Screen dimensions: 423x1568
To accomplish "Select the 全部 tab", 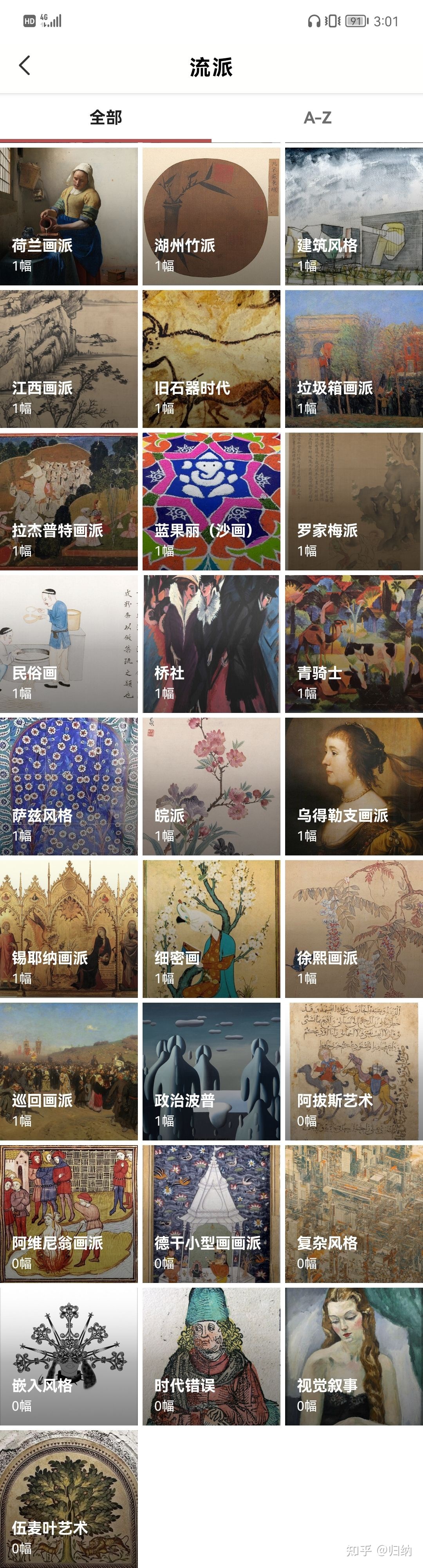I will [105, 117].
